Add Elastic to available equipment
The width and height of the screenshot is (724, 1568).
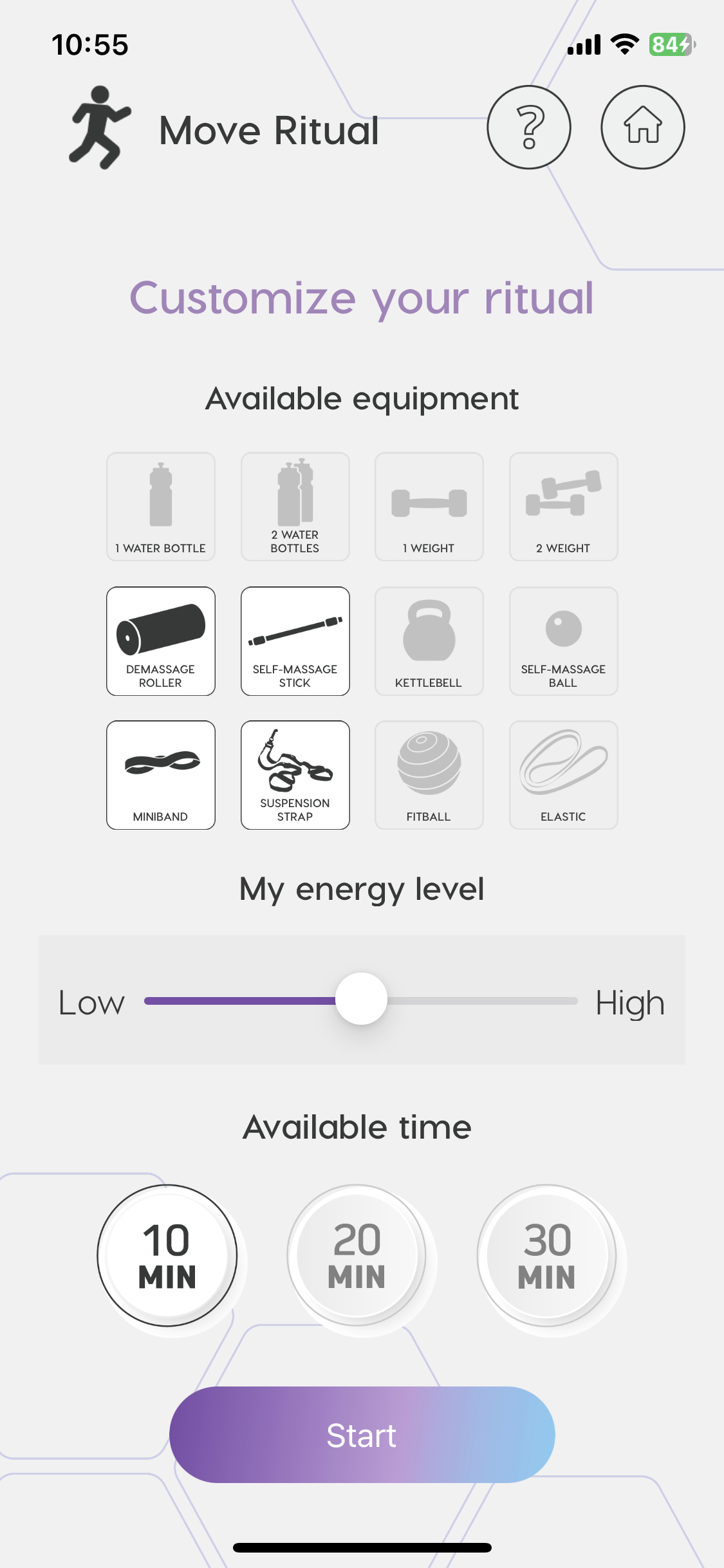(x=564, y=775)
